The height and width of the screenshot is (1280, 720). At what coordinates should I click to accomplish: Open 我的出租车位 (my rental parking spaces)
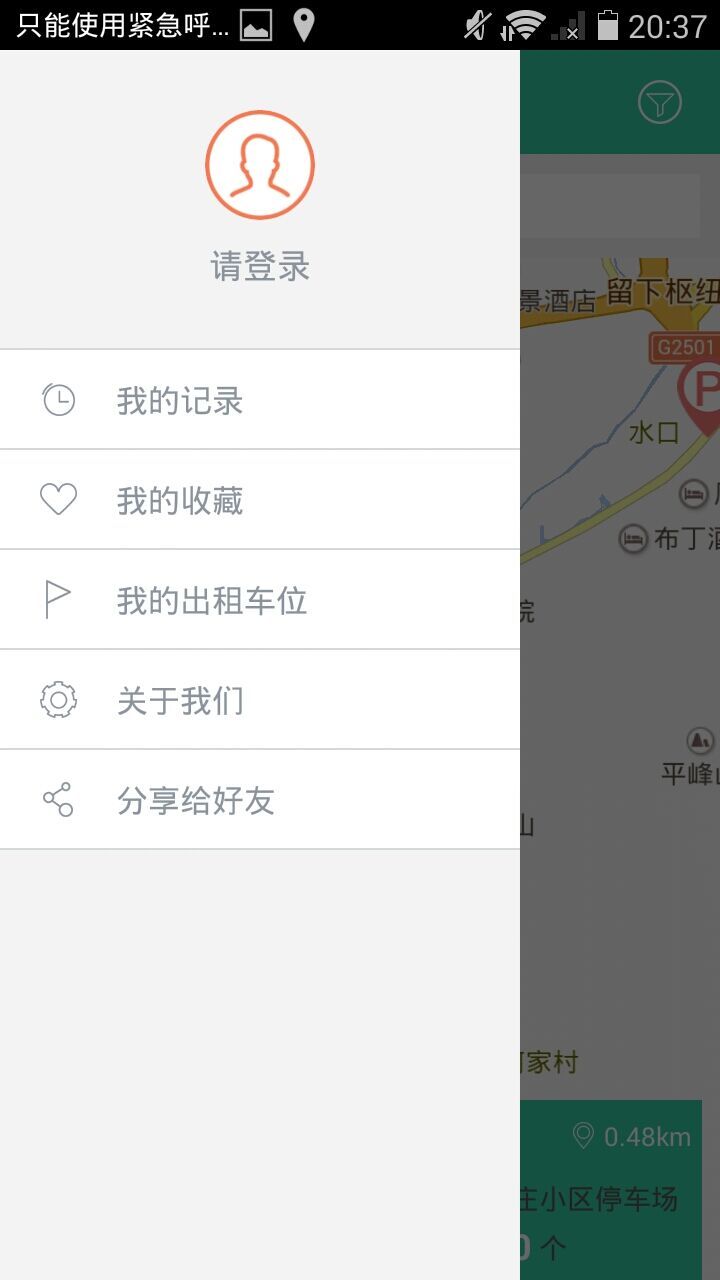click(260, 600)
